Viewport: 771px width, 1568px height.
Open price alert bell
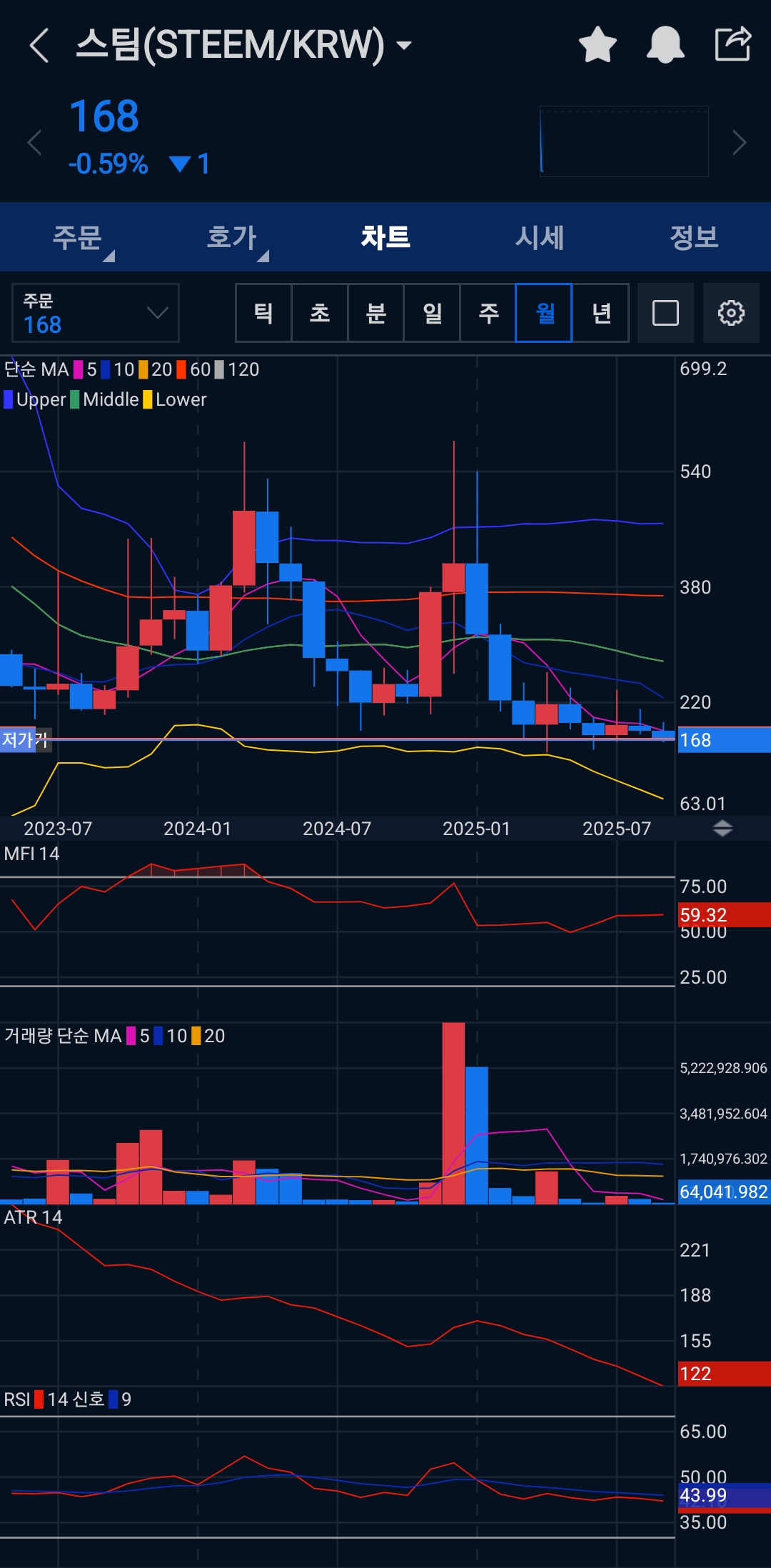665,45
